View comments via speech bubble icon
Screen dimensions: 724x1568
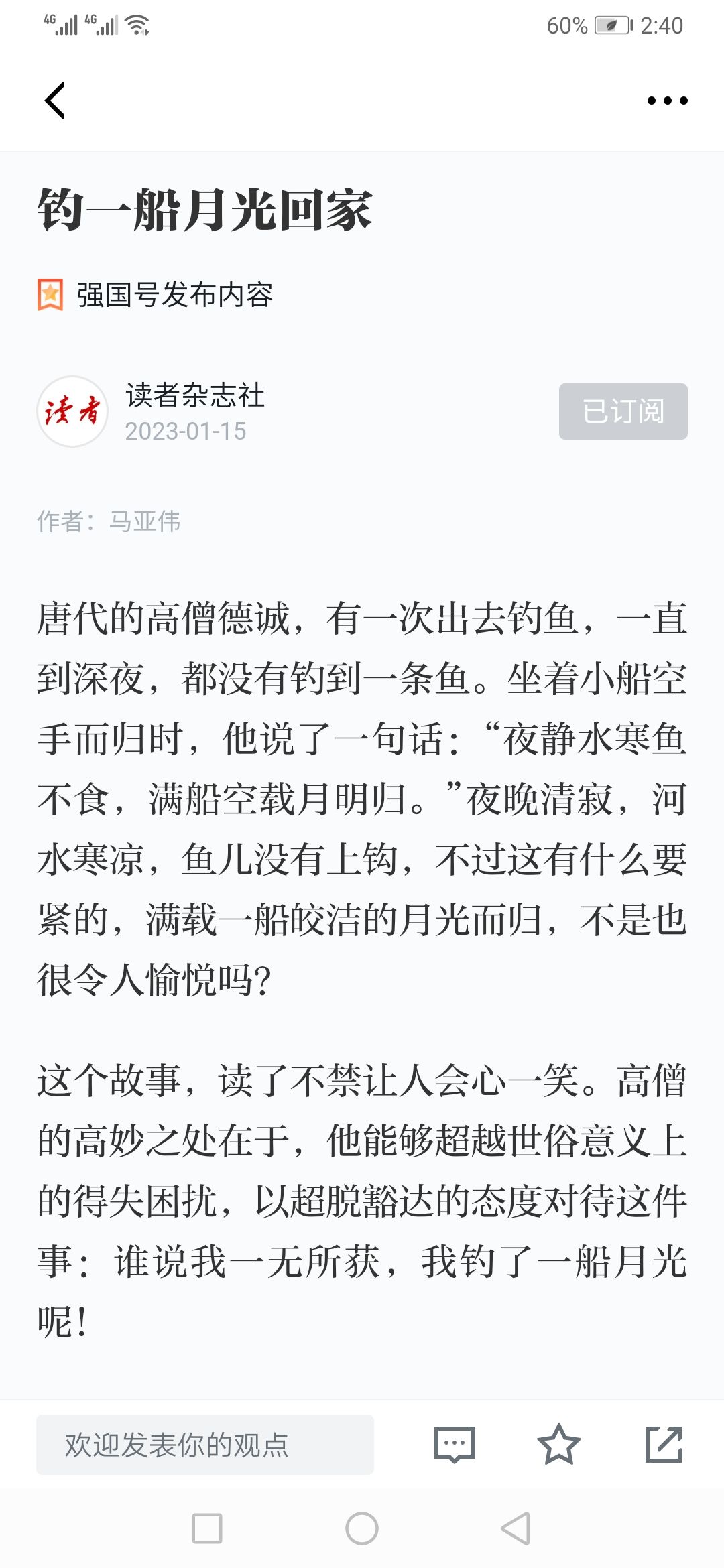[x=455, y=1445]
